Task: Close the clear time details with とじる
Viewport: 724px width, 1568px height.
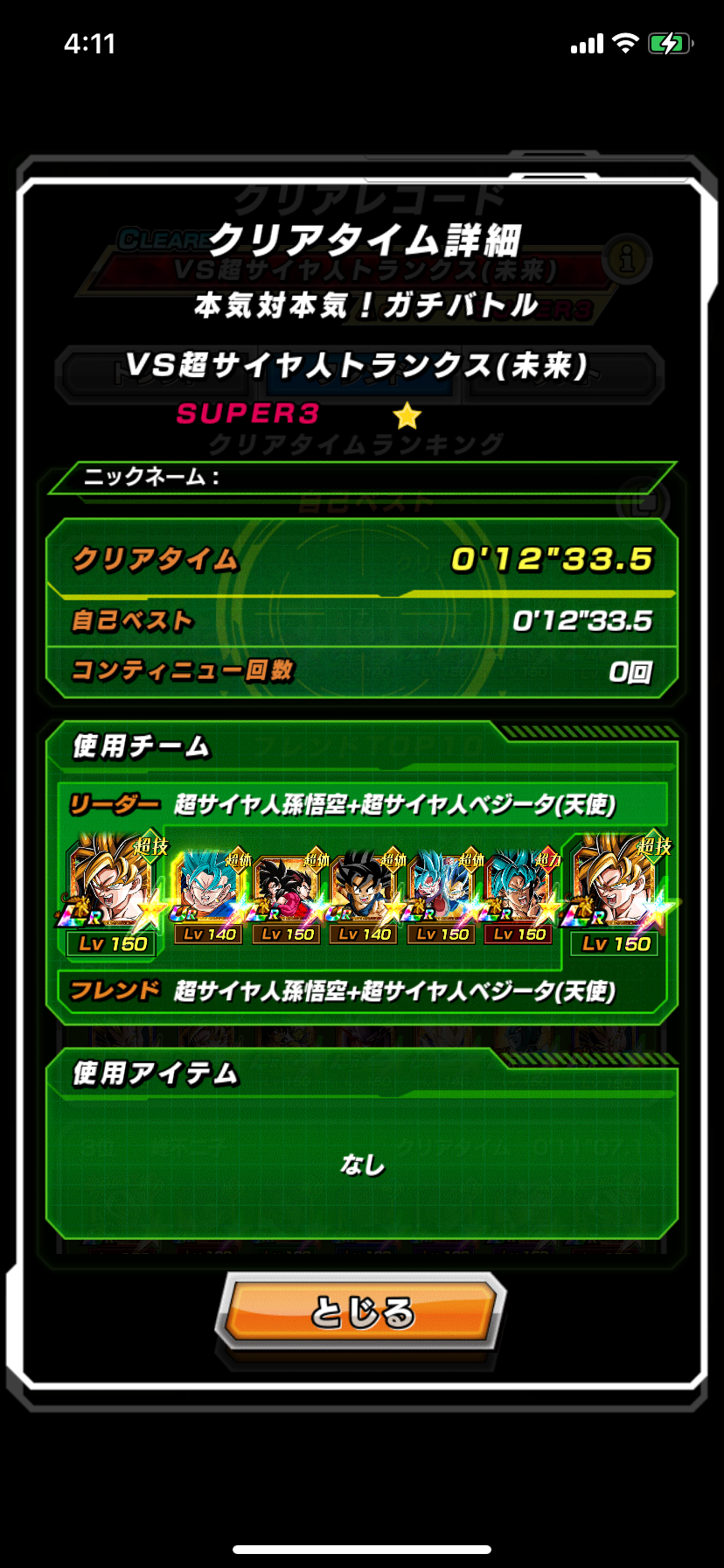Action: point(361,1312)
